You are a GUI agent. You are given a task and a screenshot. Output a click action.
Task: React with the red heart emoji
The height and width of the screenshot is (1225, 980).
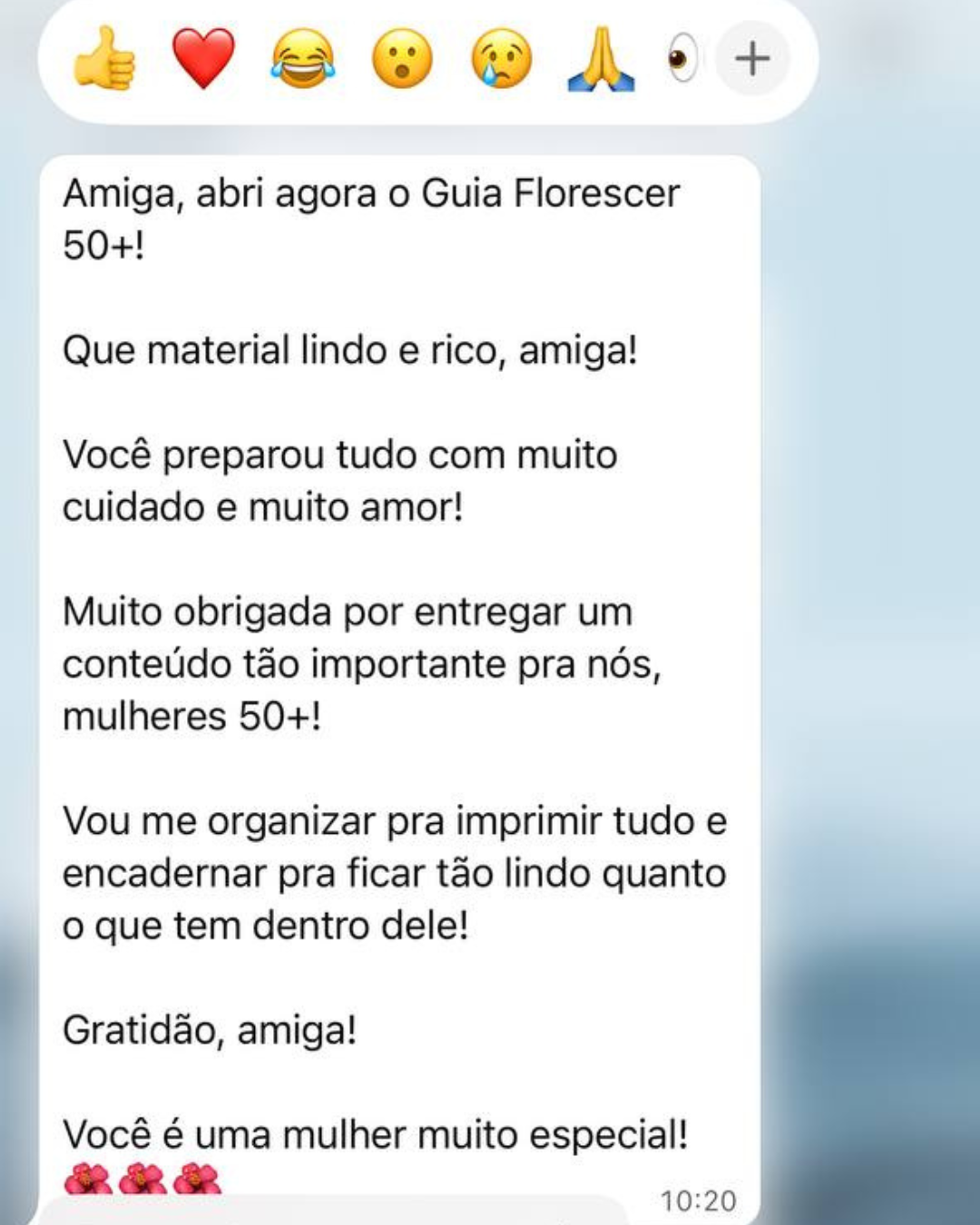(203, 59)
